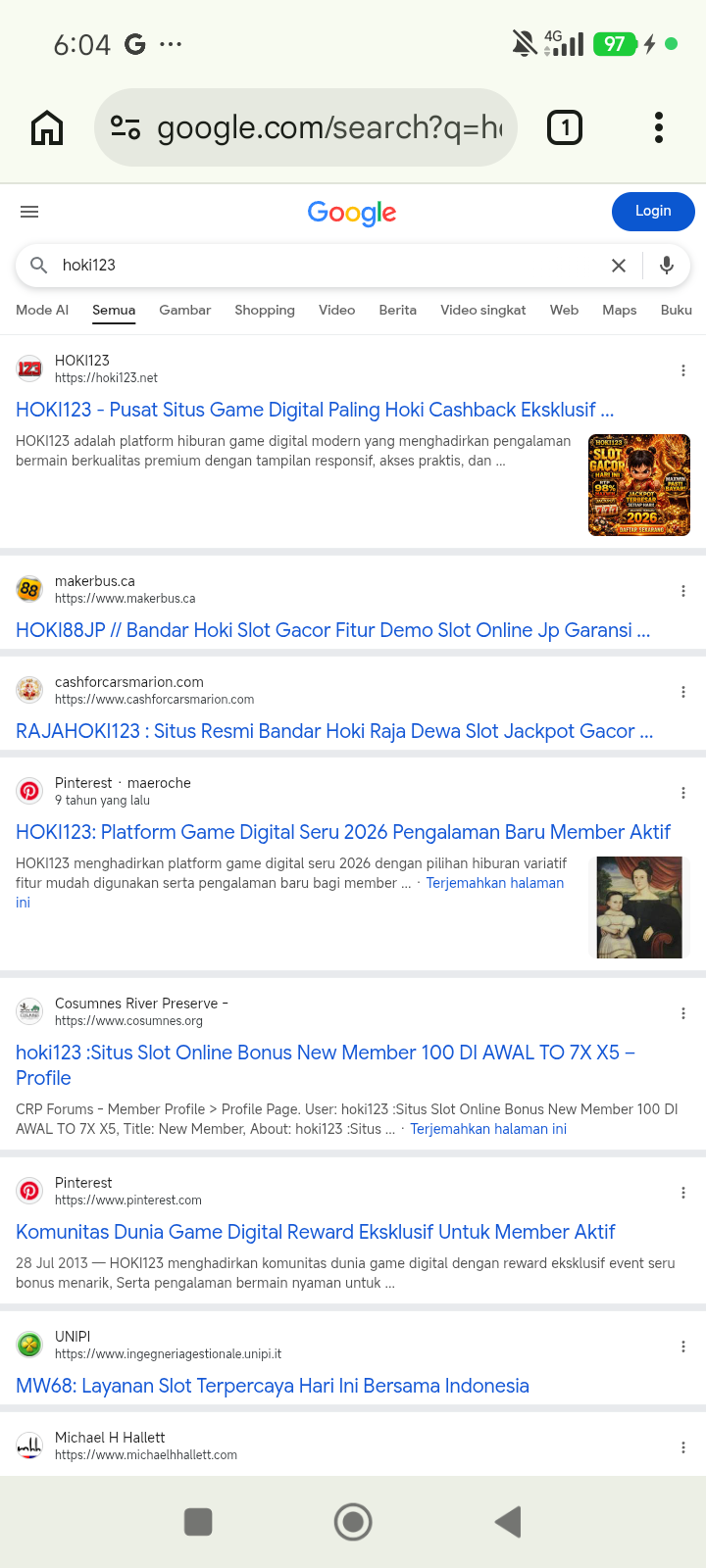706x1568 pixels.
Task: Switch to the Gambar tab
Action: coord(185,310)
